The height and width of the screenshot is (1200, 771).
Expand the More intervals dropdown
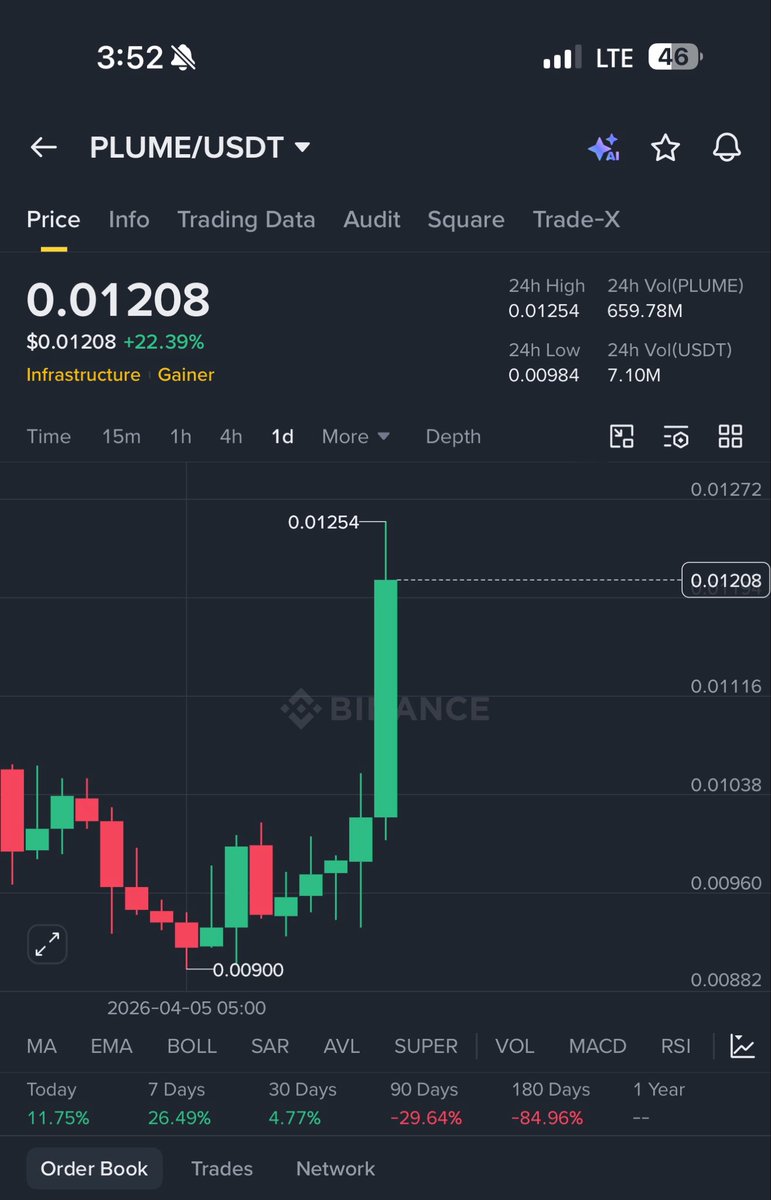(x=355, y=437)
